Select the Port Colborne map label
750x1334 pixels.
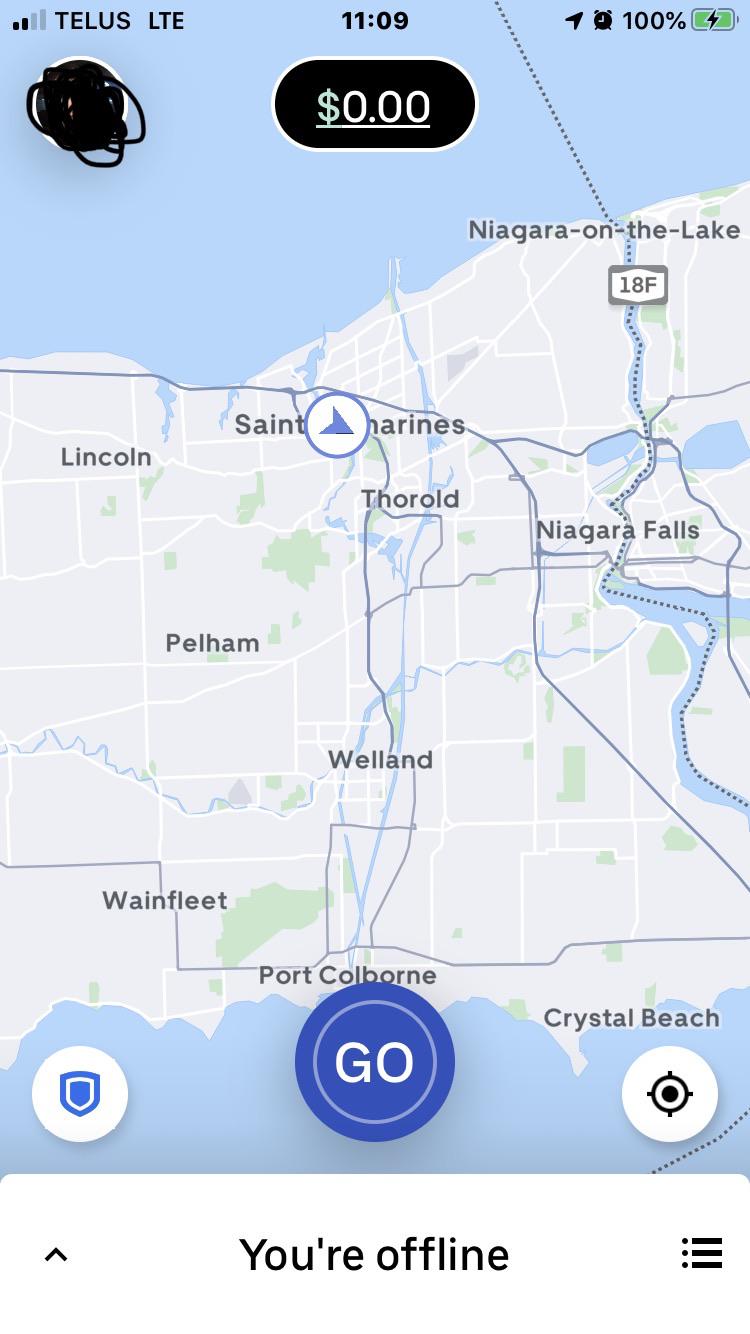(x=347, y=974)
